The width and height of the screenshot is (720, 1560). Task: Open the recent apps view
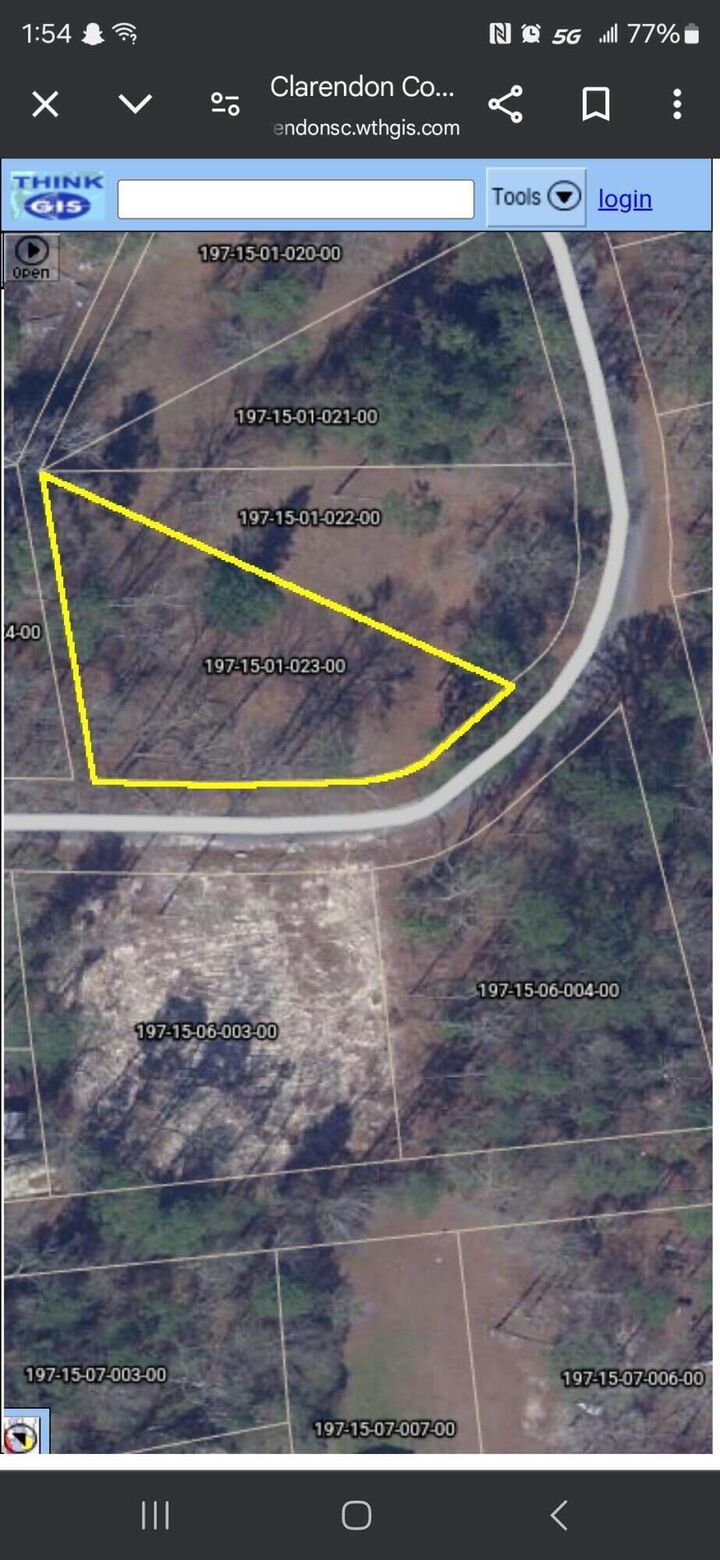[155, 1515]
